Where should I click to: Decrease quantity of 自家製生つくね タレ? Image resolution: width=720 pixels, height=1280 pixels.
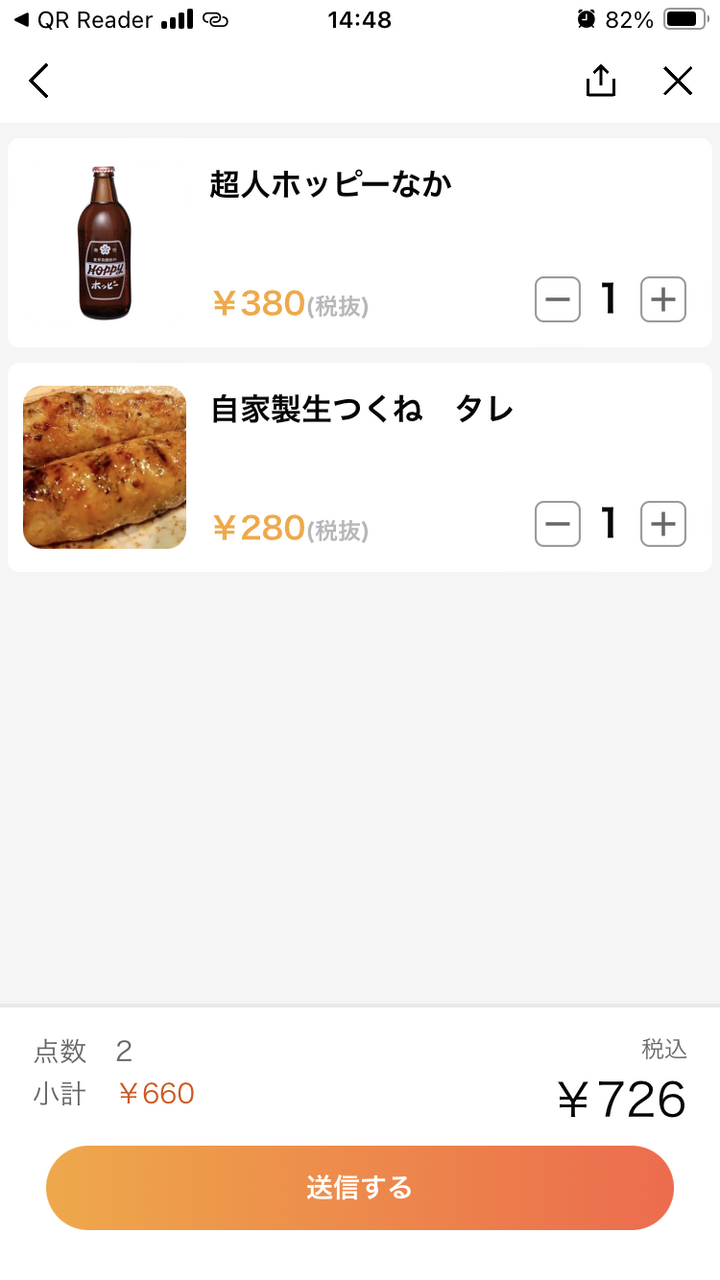[x=558, y=524]
